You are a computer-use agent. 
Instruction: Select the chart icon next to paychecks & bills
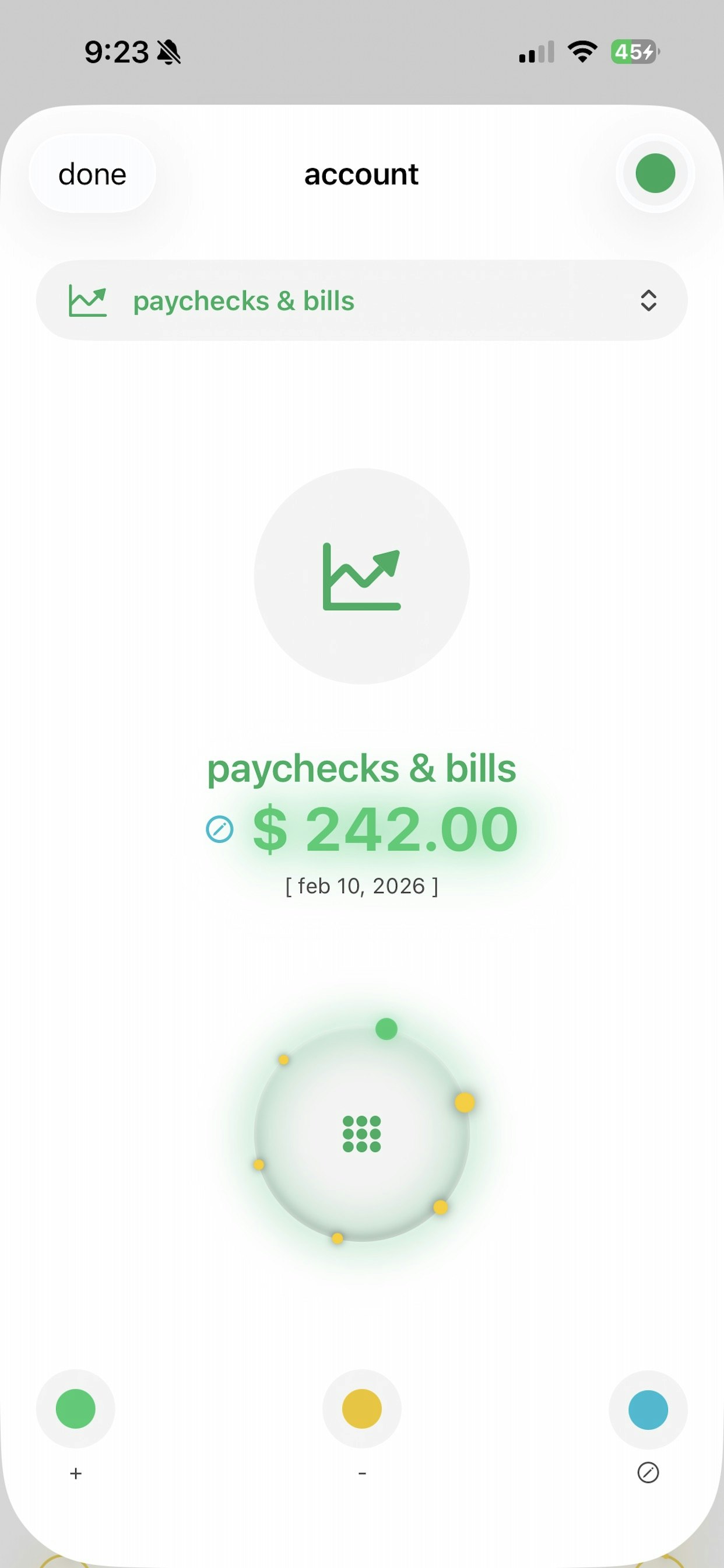[x=87, y=299]
